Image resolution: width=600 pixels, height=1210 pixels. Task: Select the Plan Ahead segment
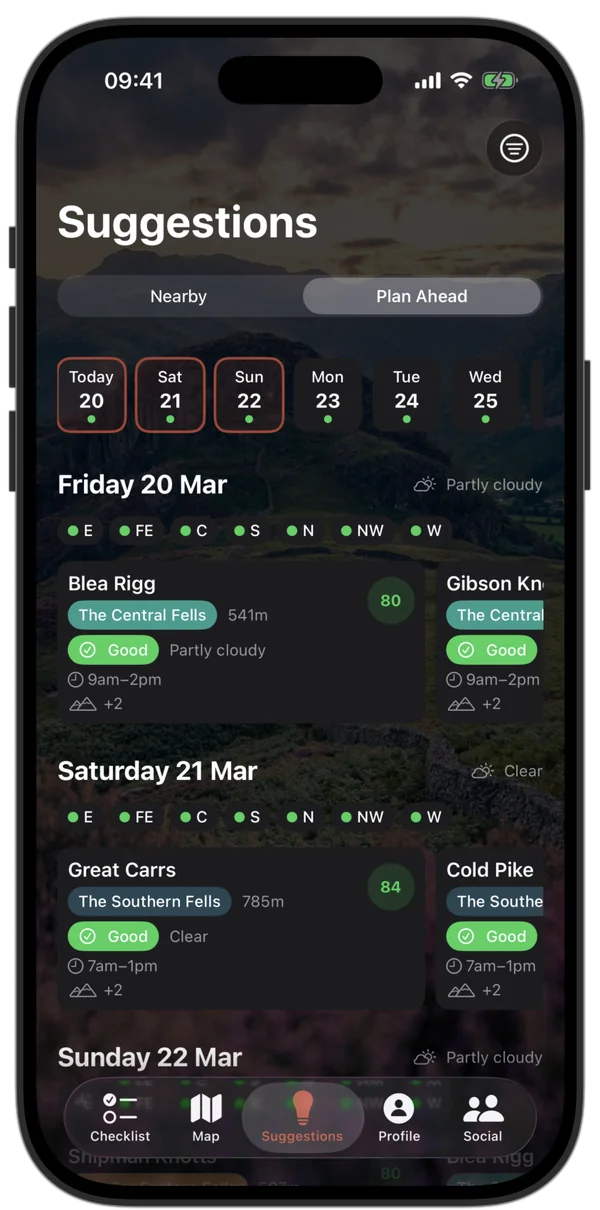click(421, 296)
